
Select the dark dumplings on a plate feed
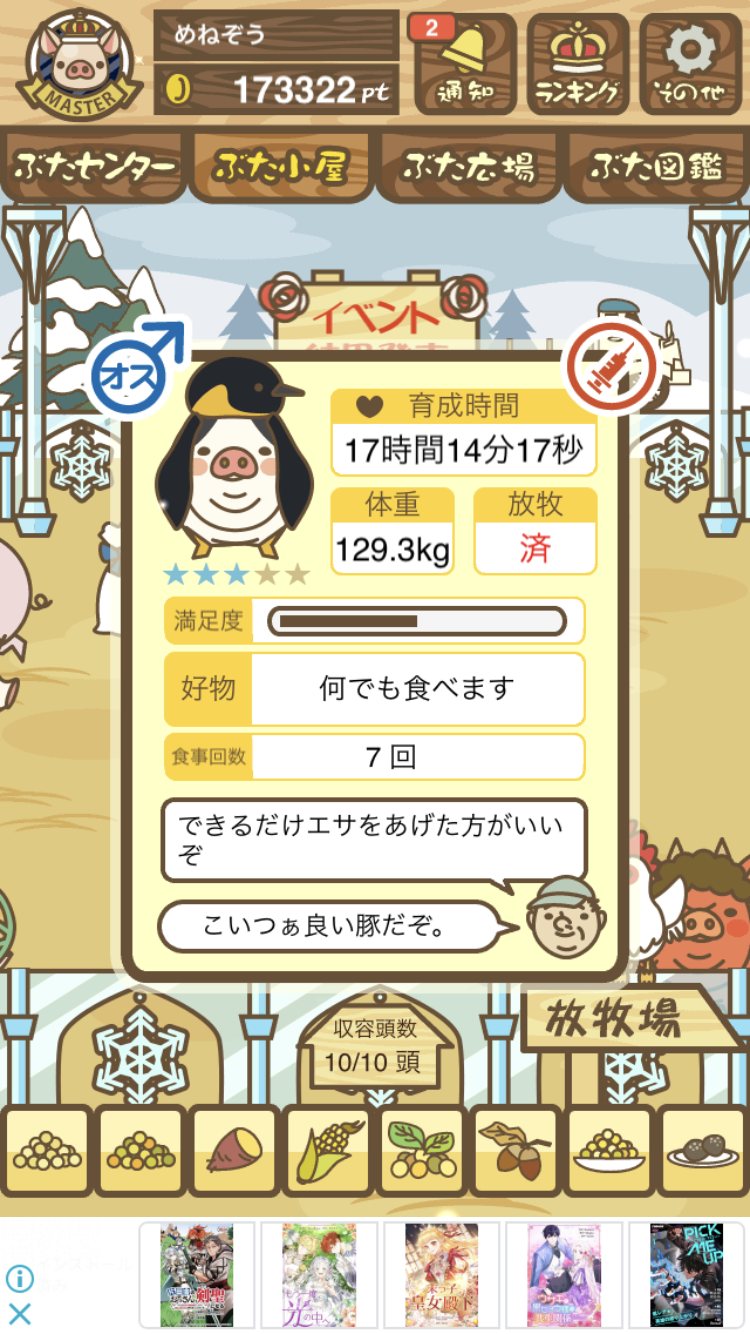pyautogui.click(x=702, y=1151)
